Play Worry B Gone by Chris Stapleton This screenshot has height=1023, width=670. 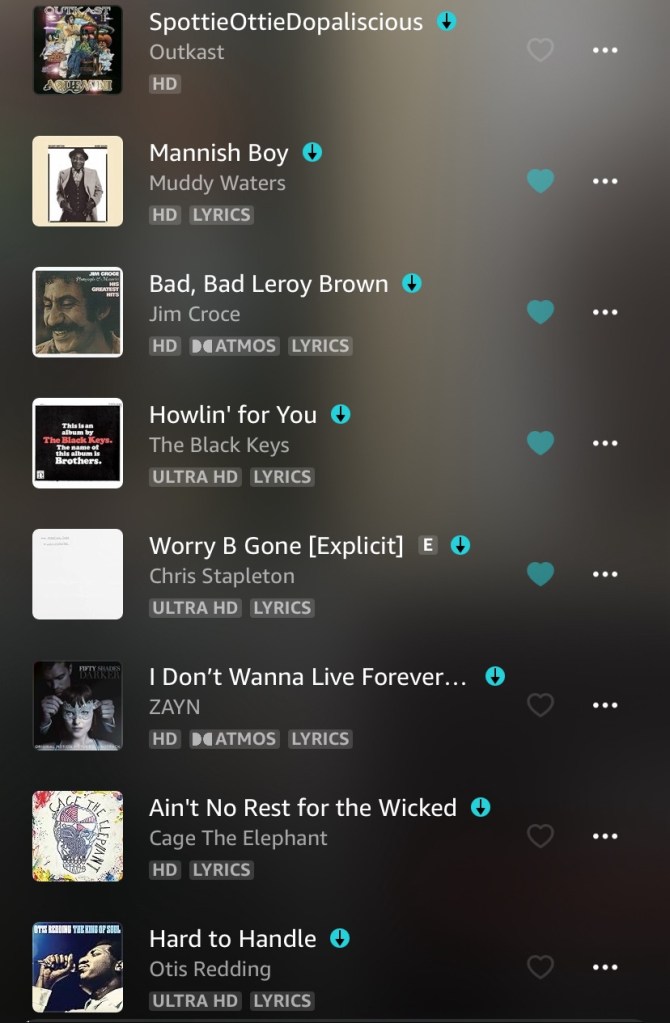[275, 546]
